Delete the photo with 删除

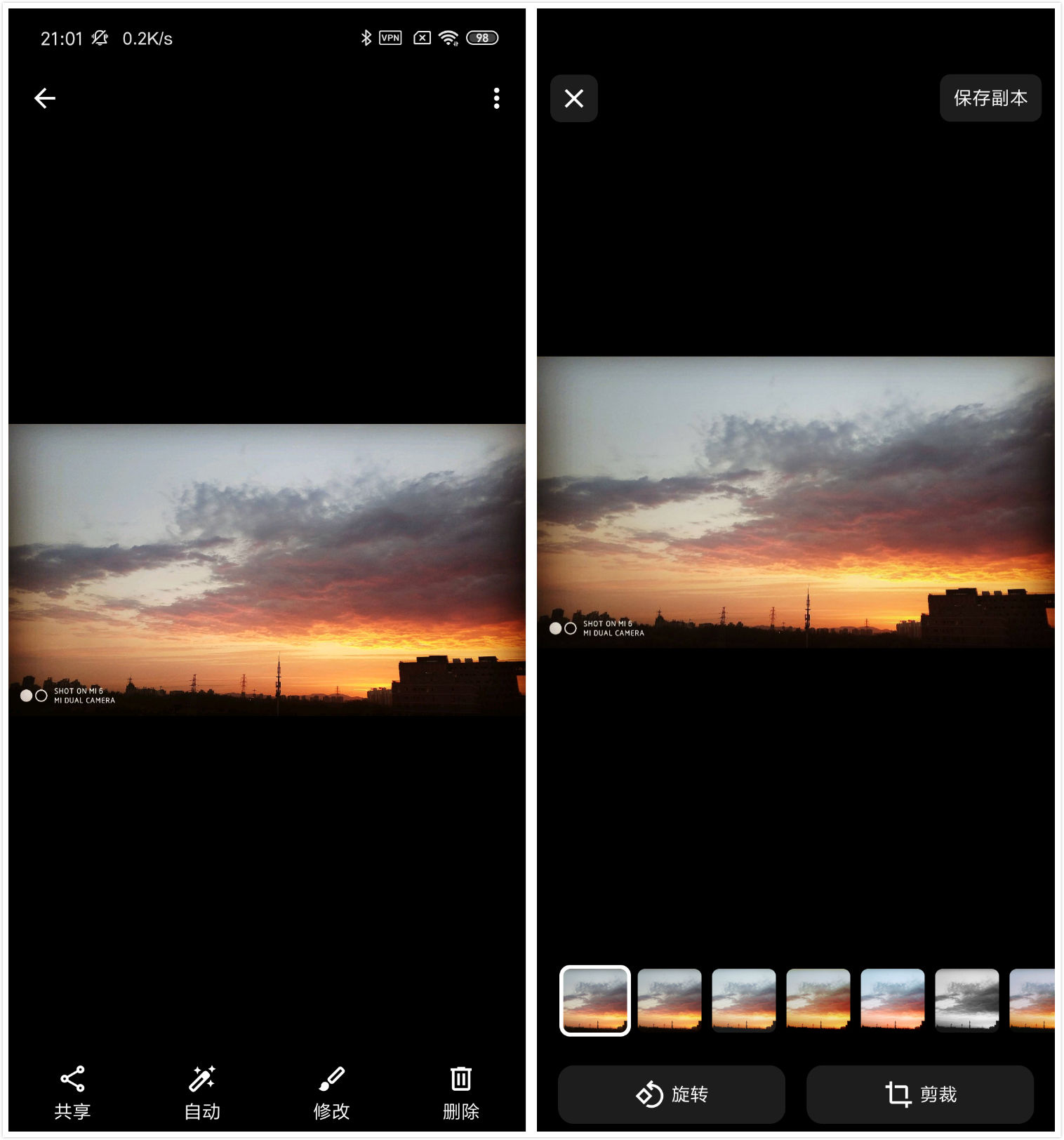[460, 1092]
